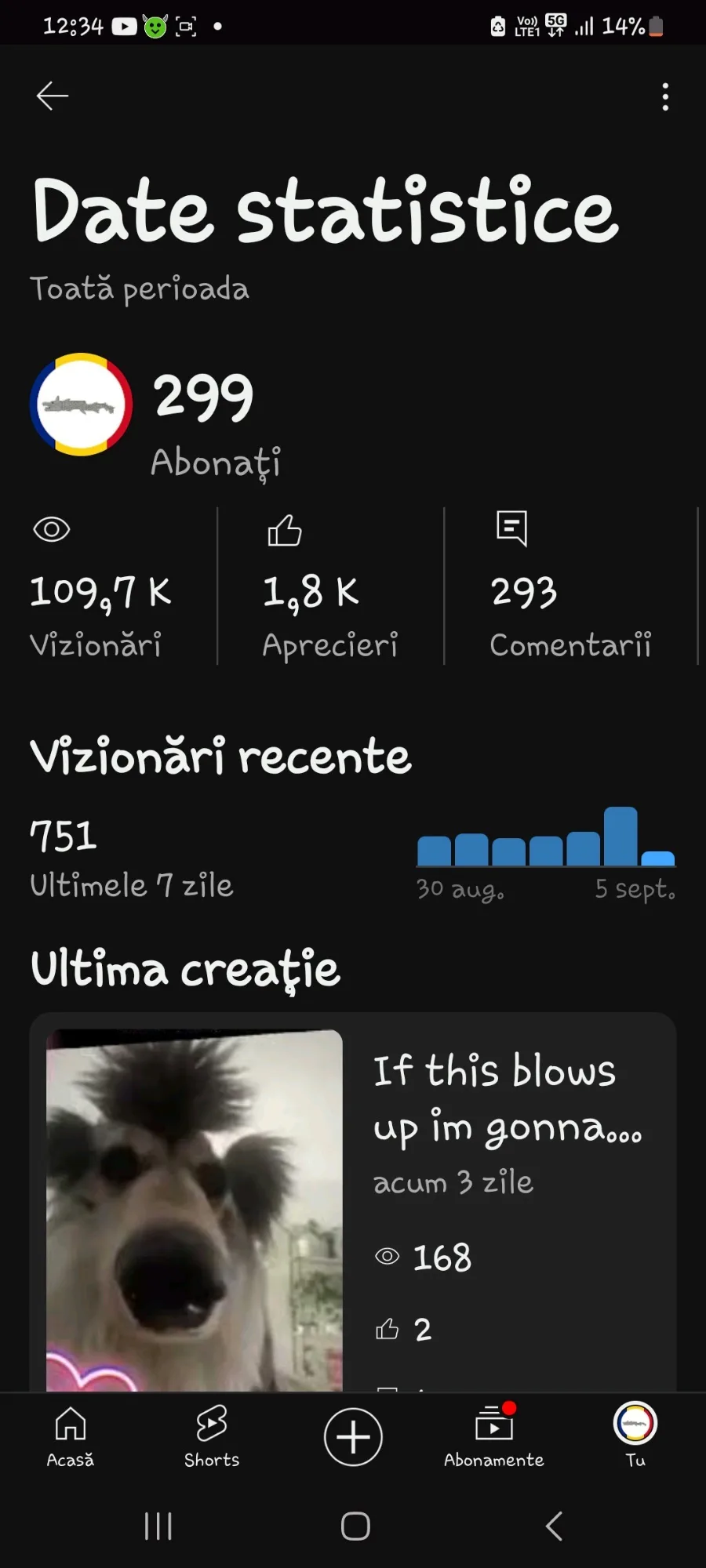706x1568 pixels.
Task: Open the three-dot overflow menu
Action: pos(665,96)
